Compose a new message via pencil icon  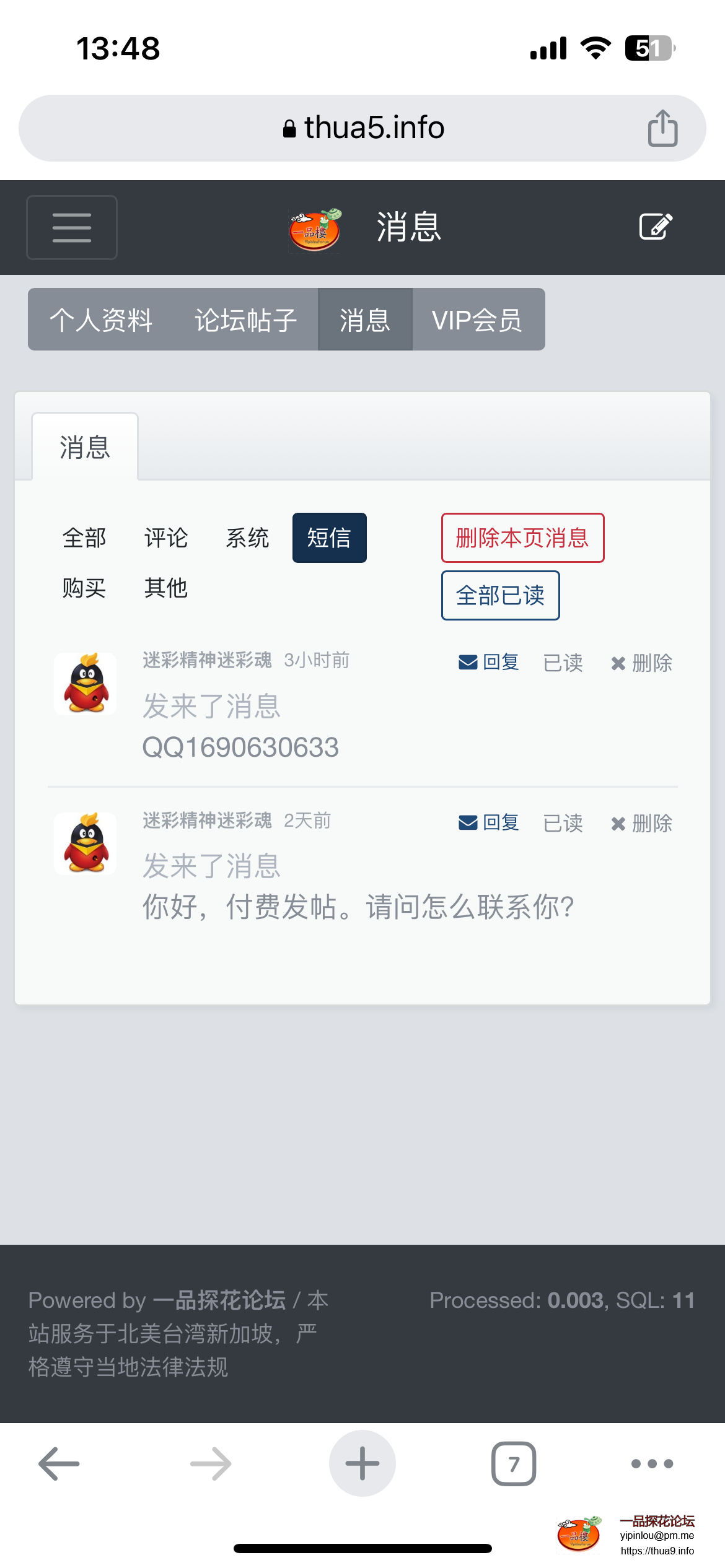point(656,227)
